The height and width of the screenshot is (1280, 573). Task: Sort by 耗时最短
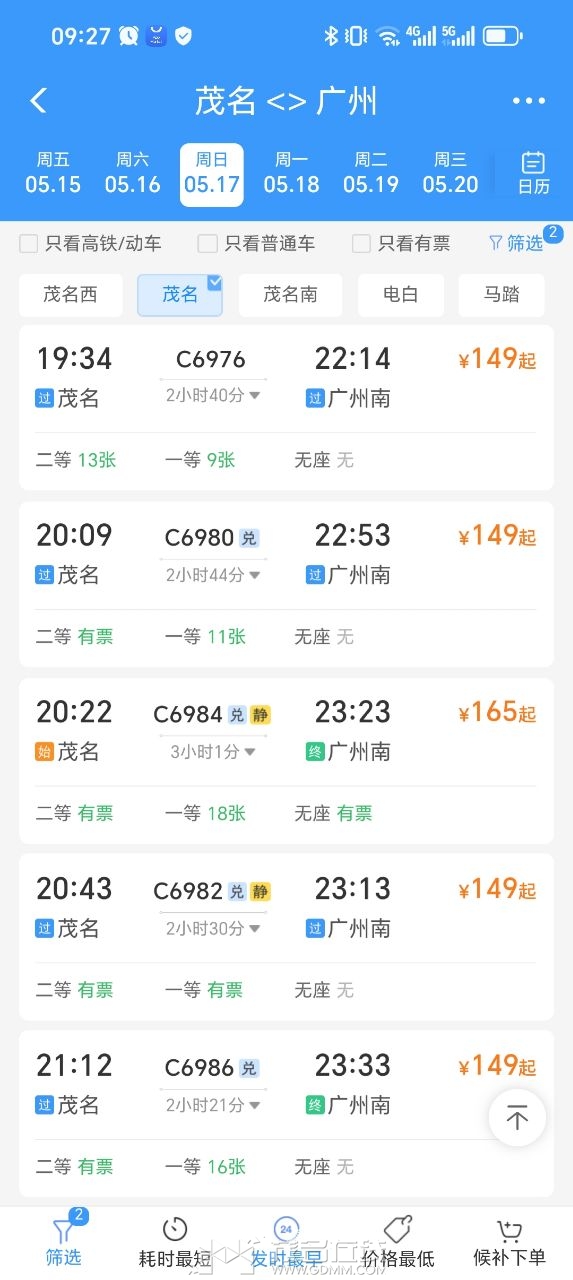pyautogui.click(x=175, y=1244)
